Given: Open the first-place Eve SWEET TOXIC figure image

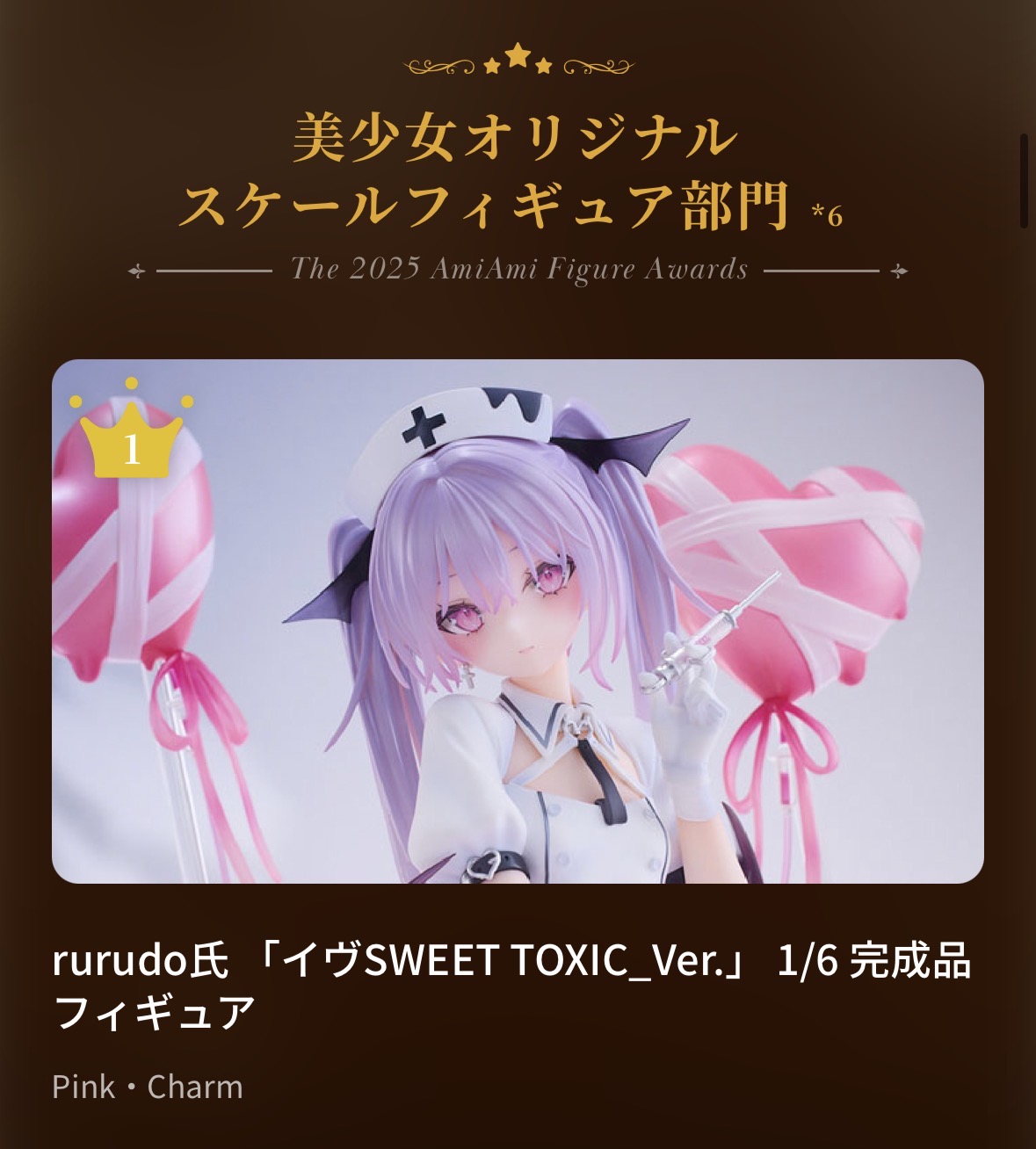Looking at the screenshot, I should point(518,621).
